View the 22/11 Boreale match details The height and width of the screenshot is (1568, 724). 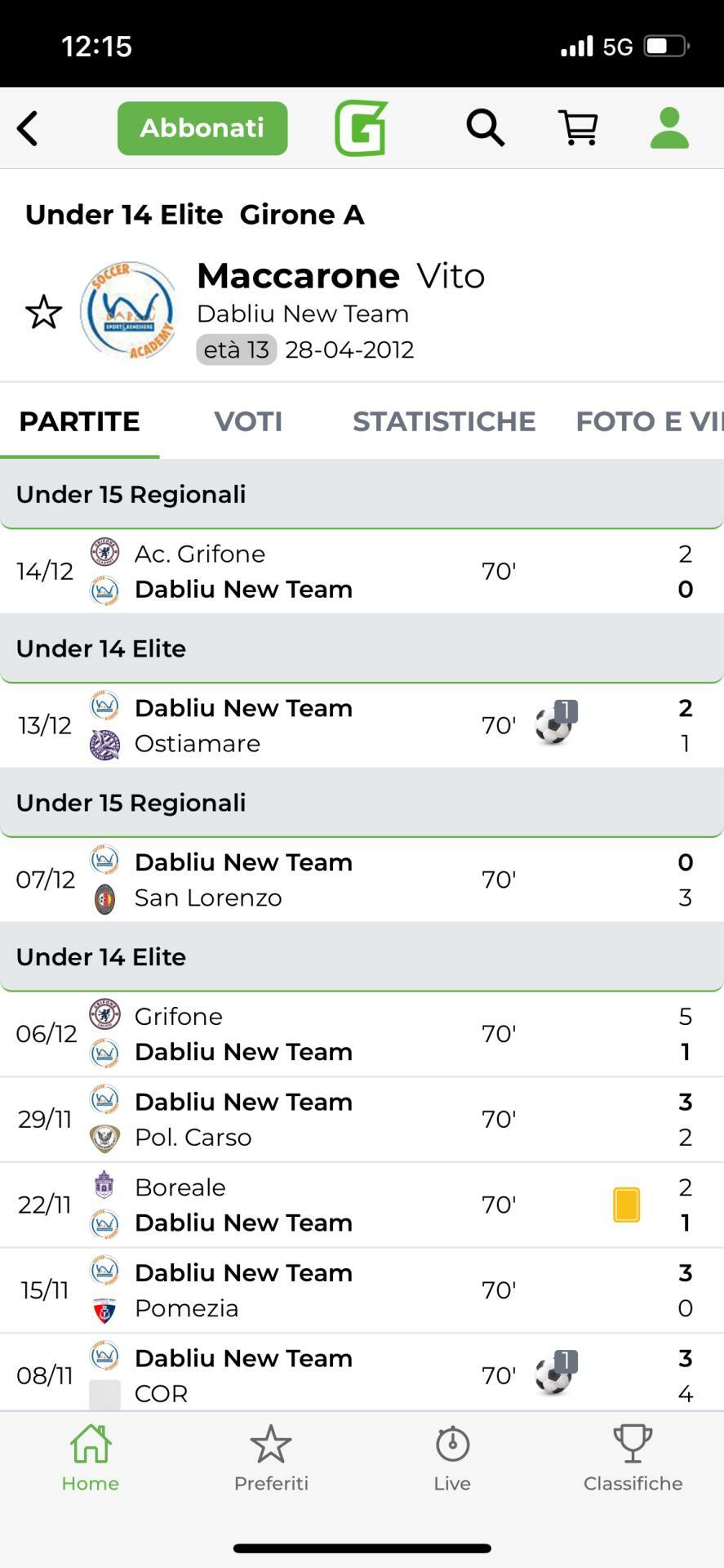[362, 1205]
